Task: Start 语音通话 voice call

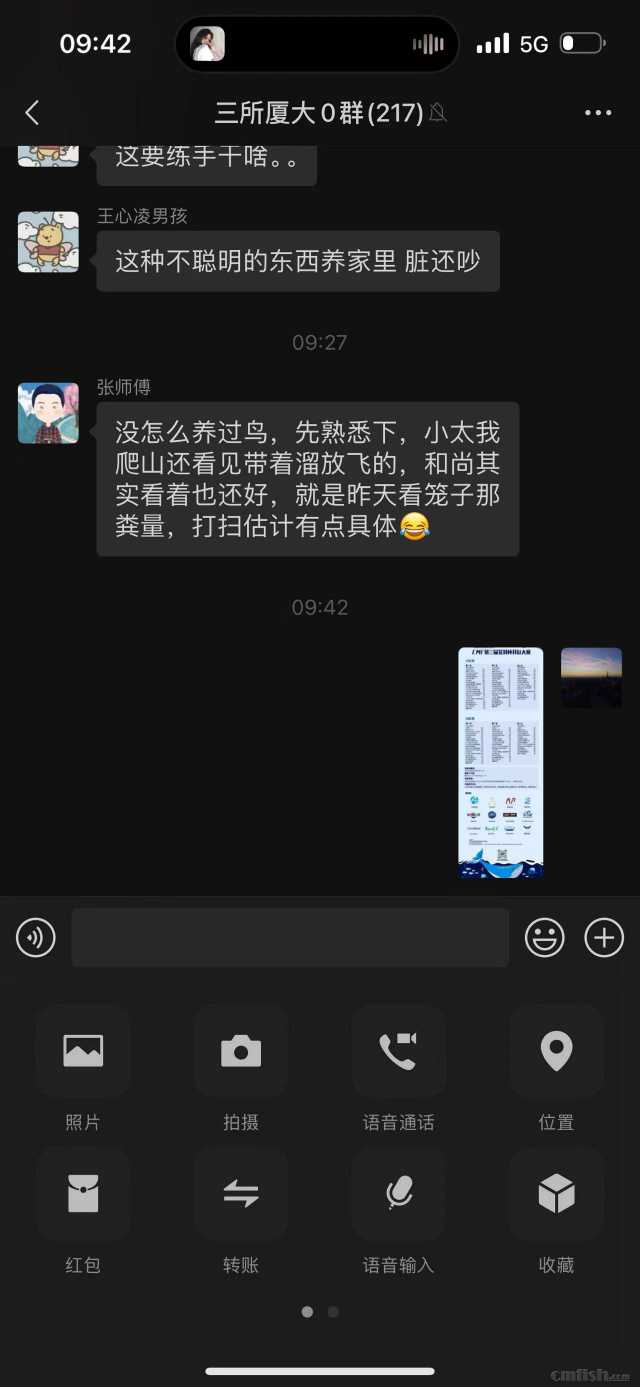Action: pos(398,1051)
